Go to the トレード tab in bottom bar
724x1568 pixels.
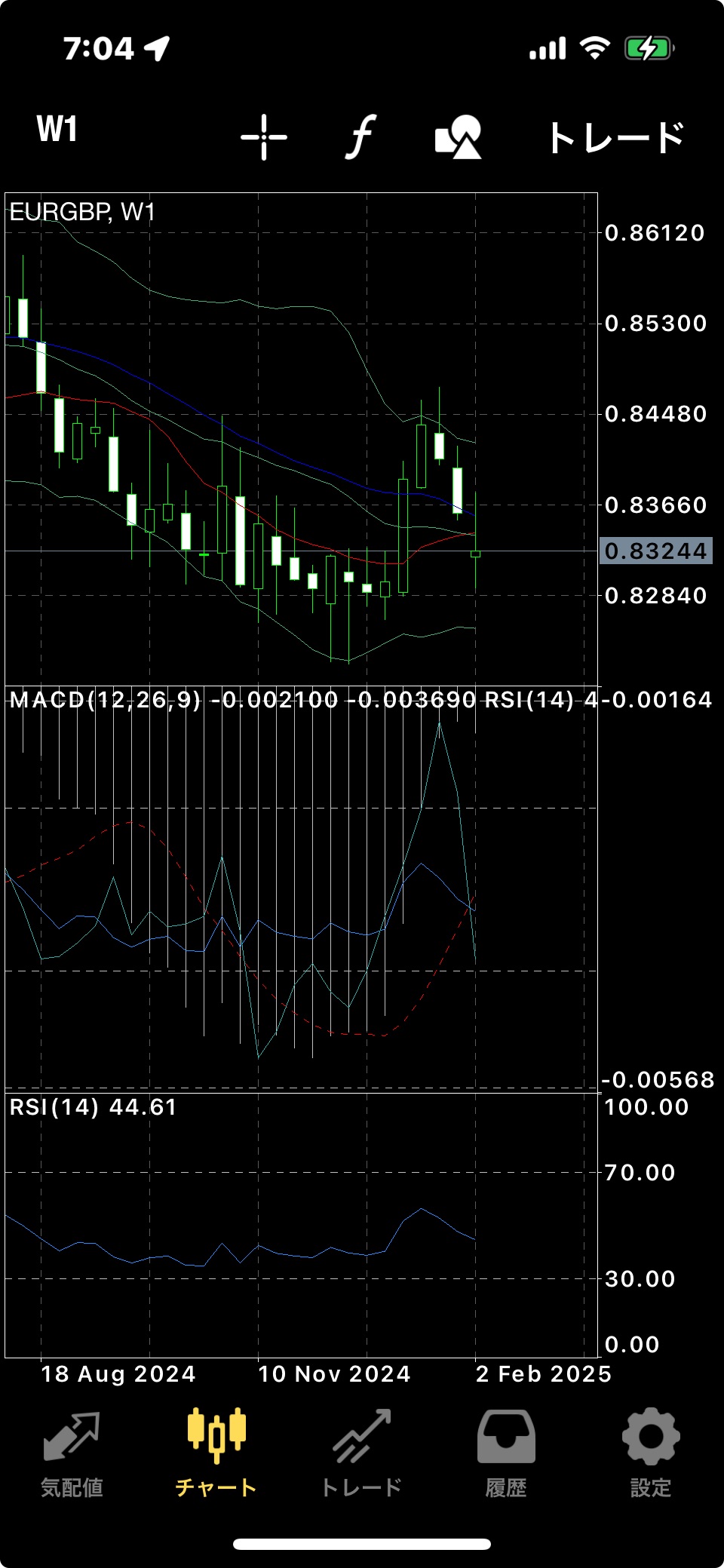pyautogui.click(x=361, y=1453)
